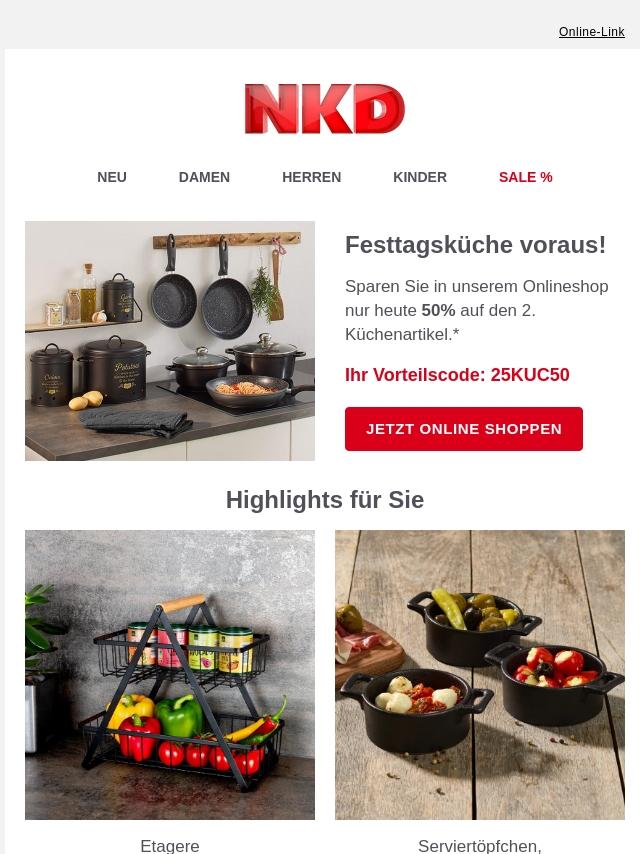640x854 pixels.
Task: Browse the HERREN category
Action: (311, 177)
